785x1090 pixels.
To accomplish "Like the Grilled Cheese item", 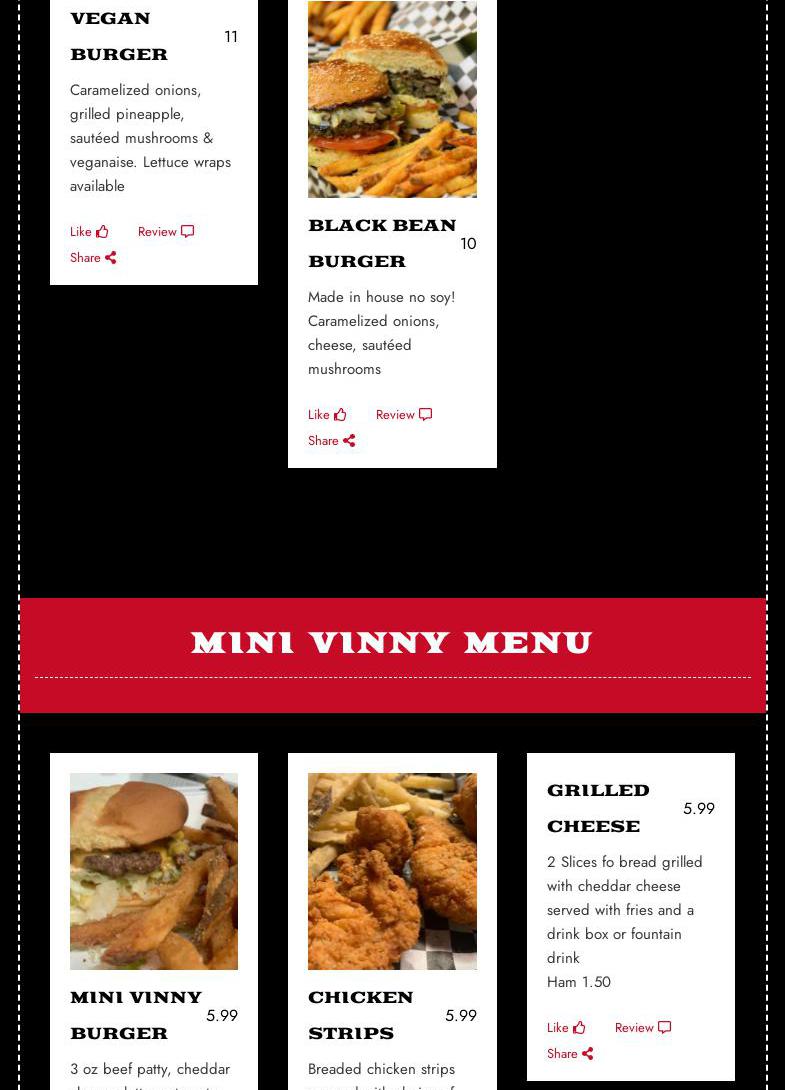I will pyautogui.click(x=566, y=1028).
